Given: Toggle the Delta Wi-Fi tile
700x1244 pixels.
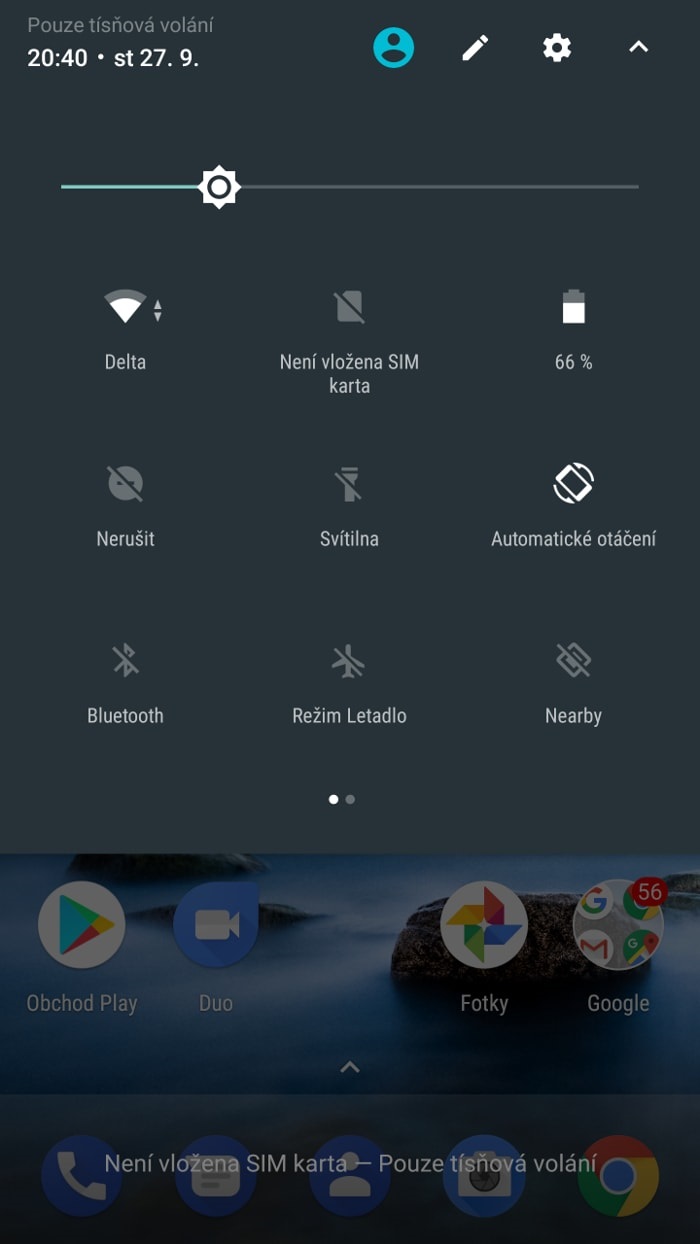Looking at the screenshot, I should (125, 330).
